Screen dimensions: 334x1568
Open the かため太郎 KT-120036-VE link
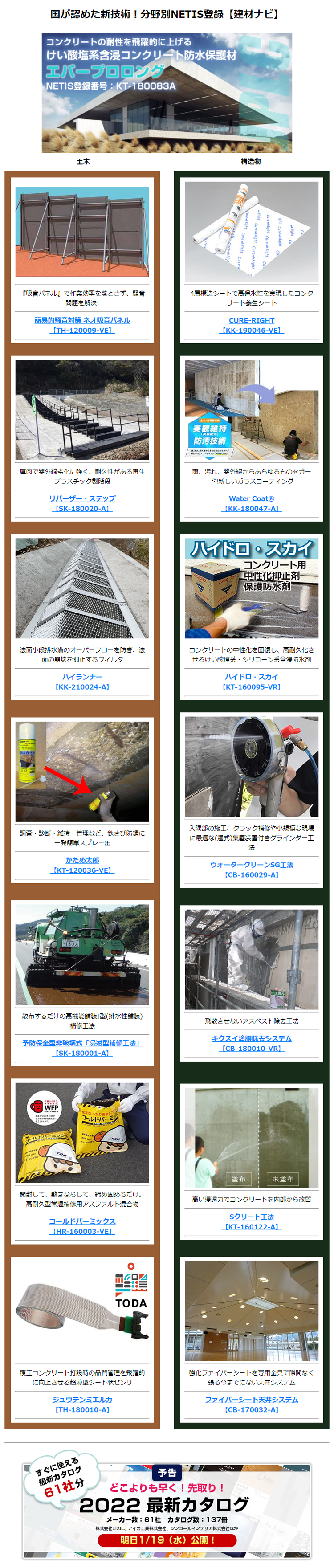click(x=82, y=864)
